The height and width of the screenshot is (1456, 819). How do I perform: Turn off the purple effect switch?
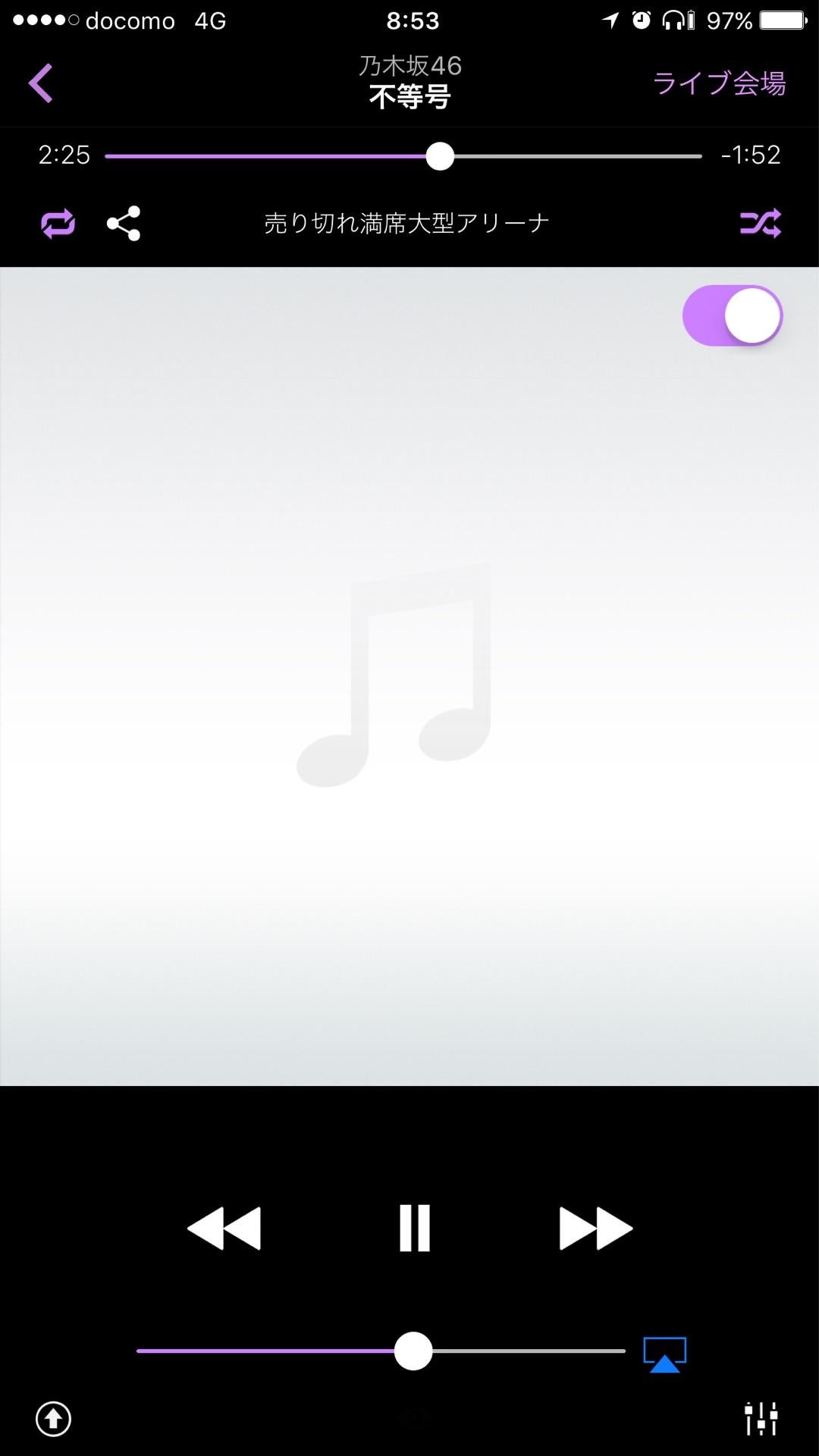tap(732, 315)
